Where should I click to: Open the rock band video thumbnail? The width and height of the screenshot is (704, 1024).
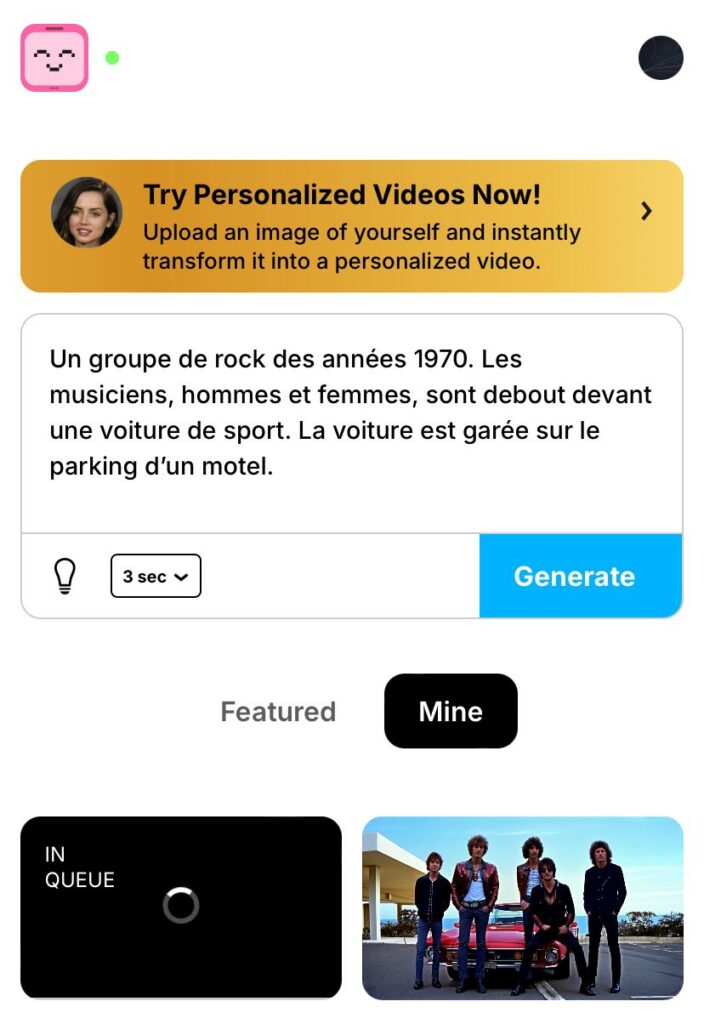(522, 907)
